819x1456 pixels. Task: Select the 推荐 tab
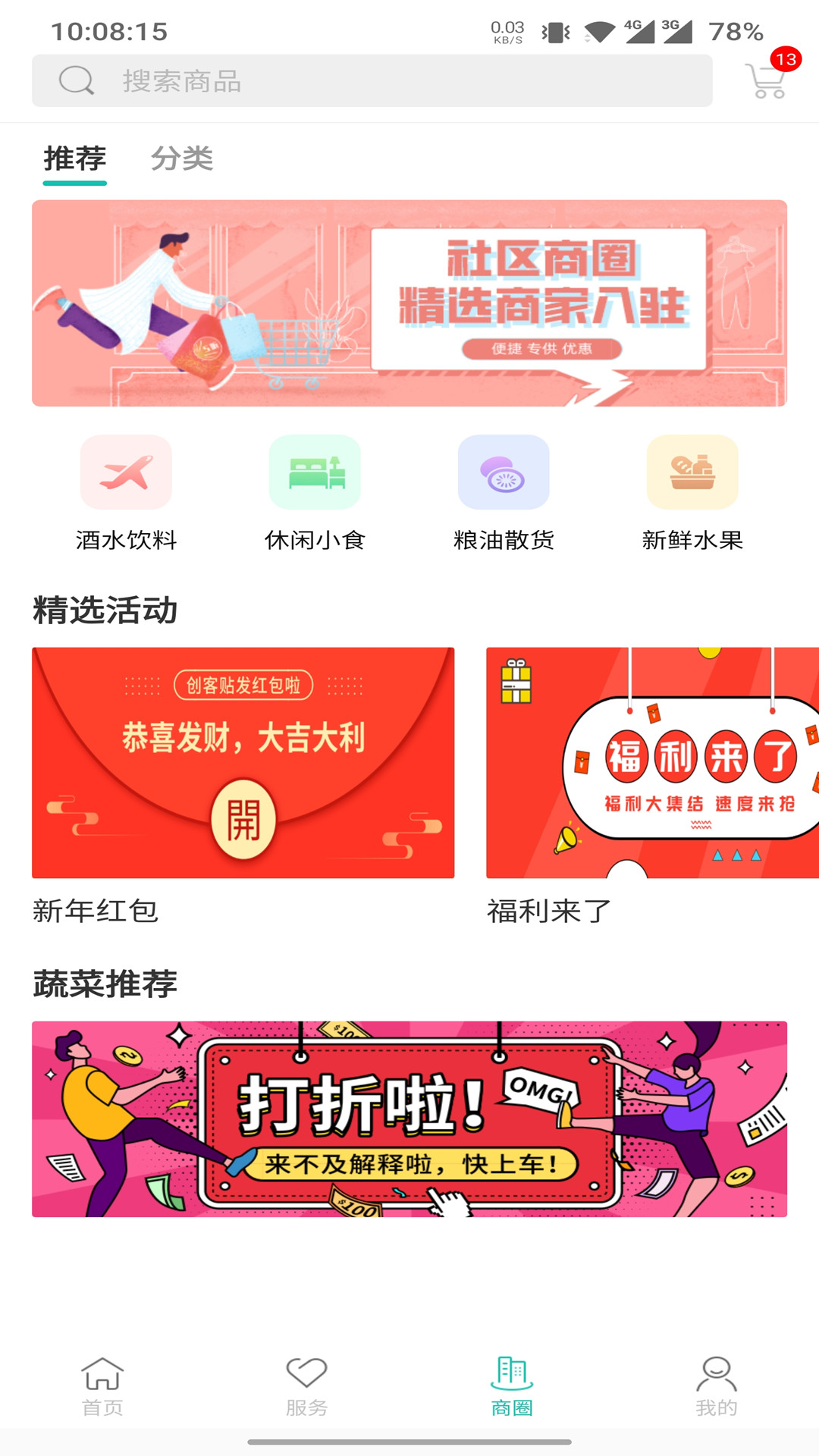point(75,158)
